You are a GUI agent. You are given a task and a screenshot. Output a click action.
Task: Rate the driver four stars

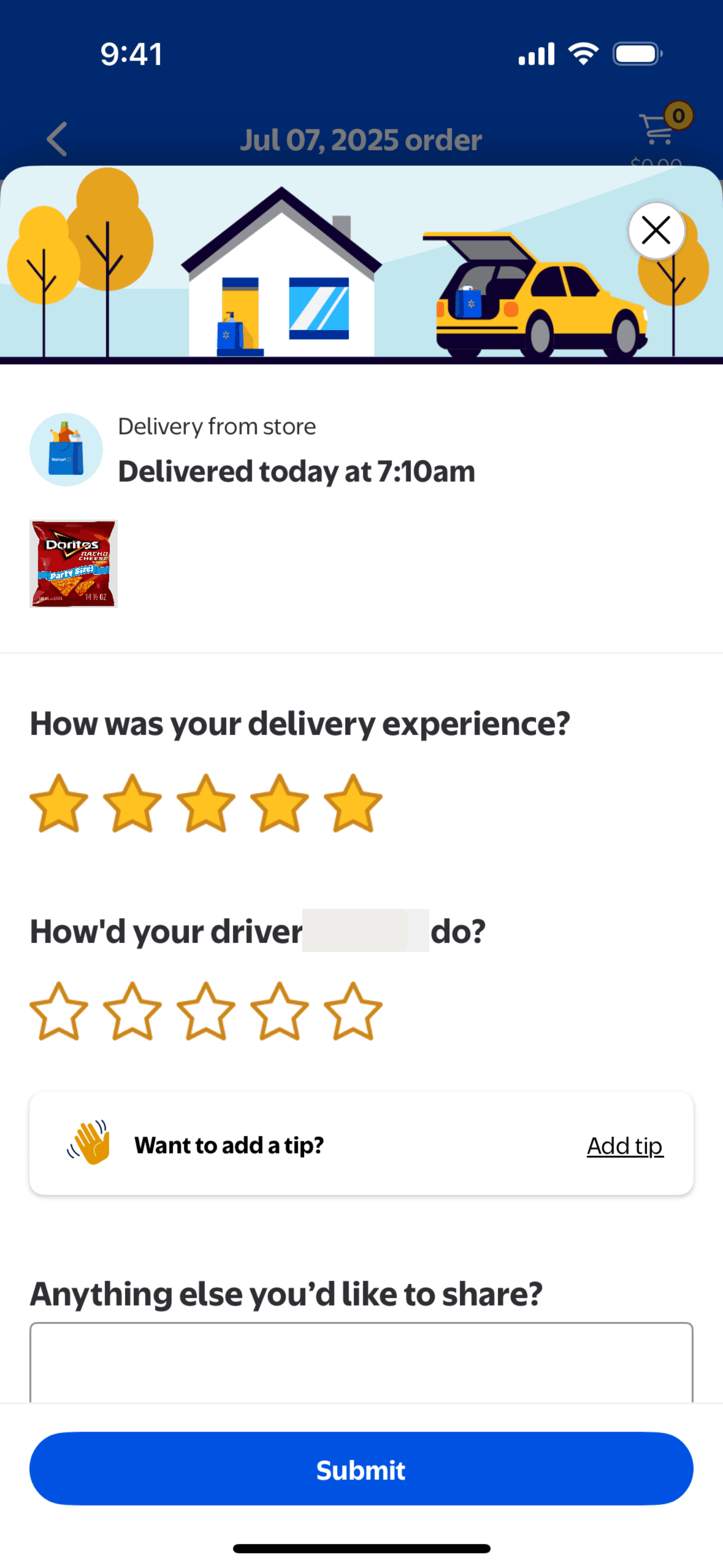(280, 1012)
